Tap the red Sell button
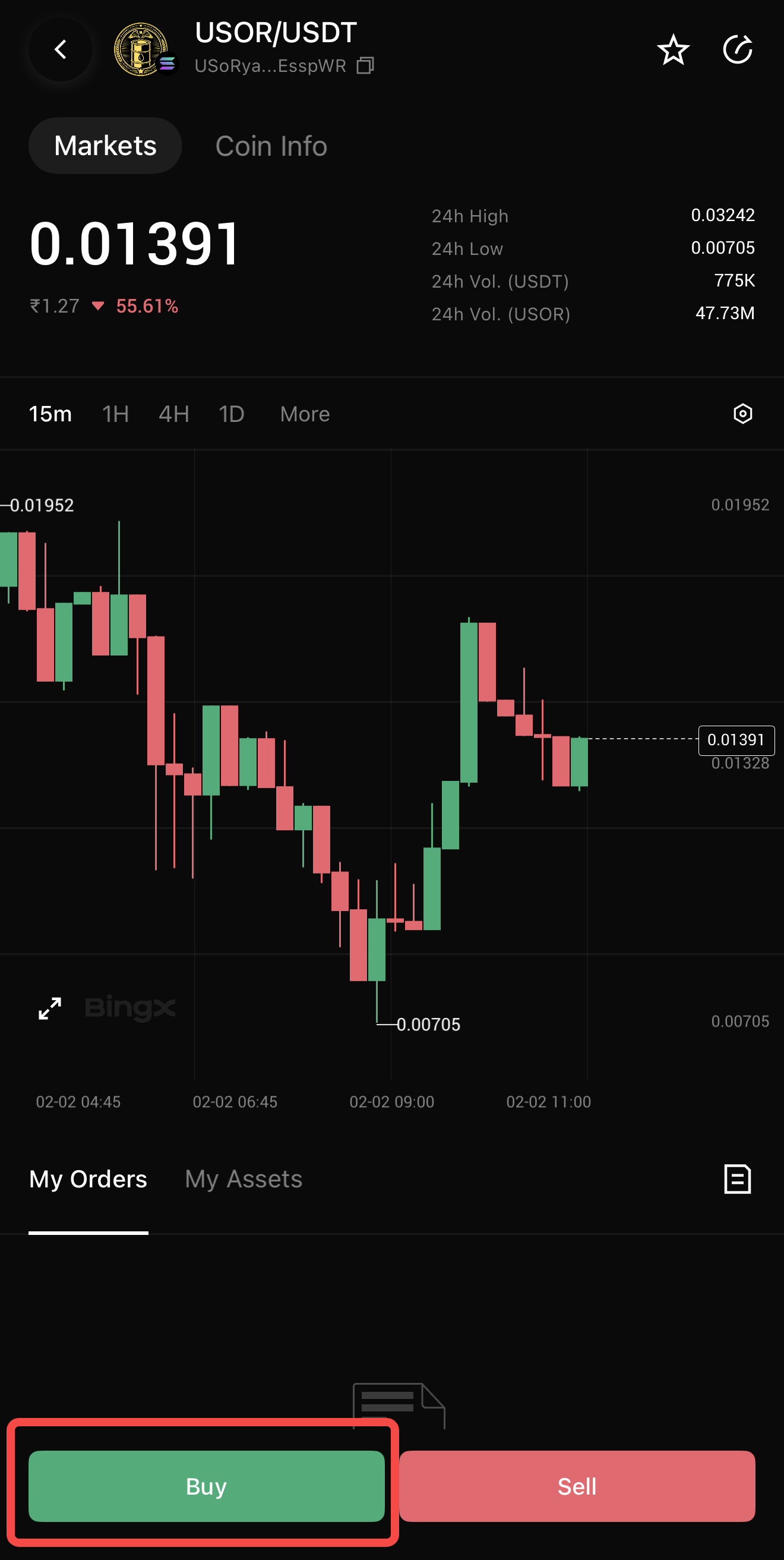The image size is (784, 1560). pyautogui.click(x=576, y=1486)
